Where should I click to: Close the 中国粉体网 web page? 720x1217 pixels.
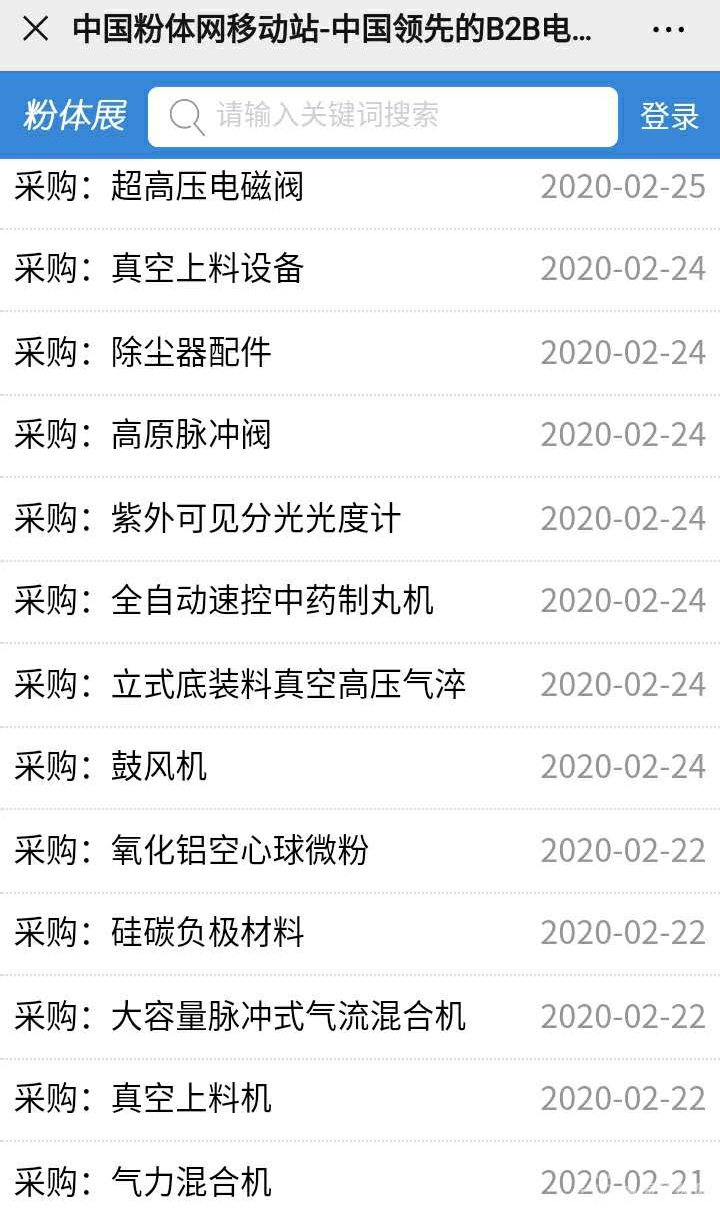[35, 30]
